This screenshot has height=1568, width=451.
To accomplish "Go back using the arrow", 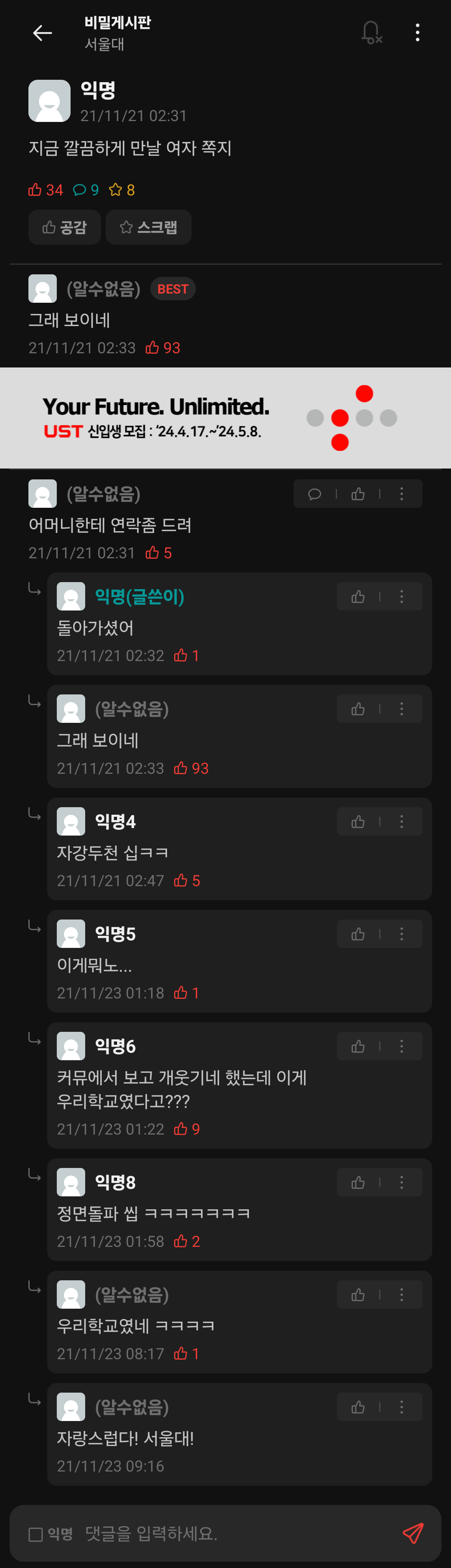I will tap(42, 33).
